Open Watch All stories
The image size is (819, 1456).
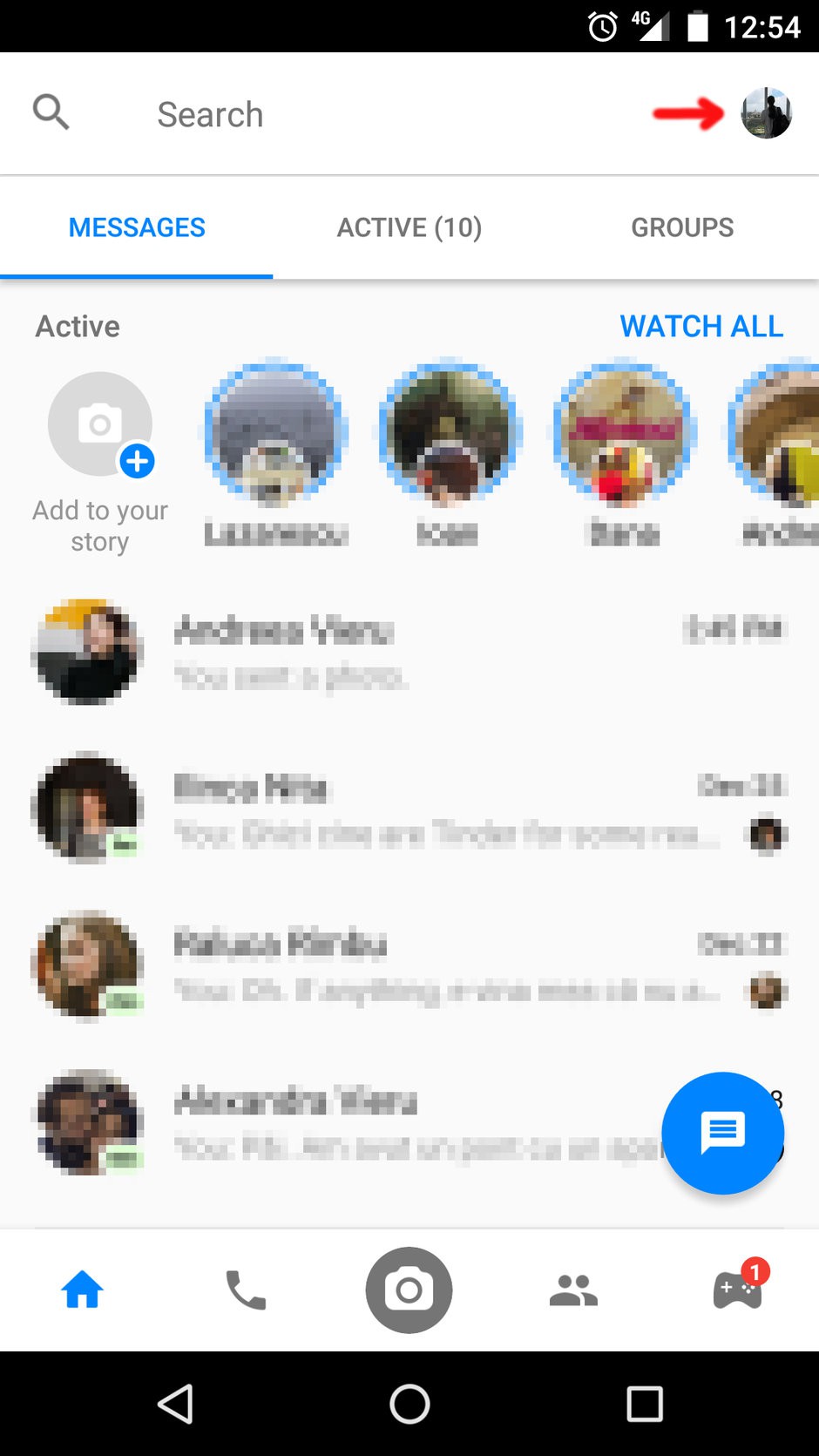click(701, 327)
